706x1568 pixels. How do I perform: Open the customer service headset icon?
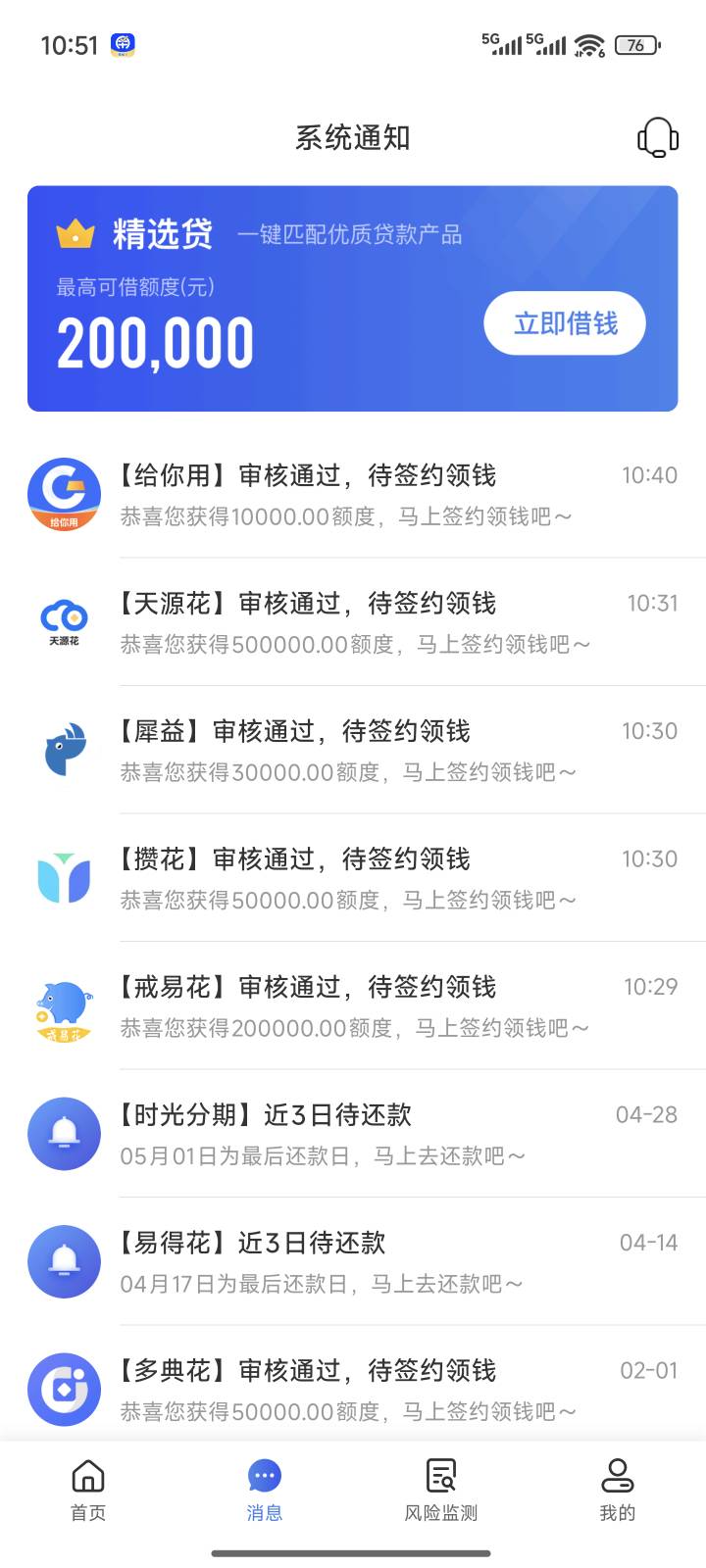(658, 137)
